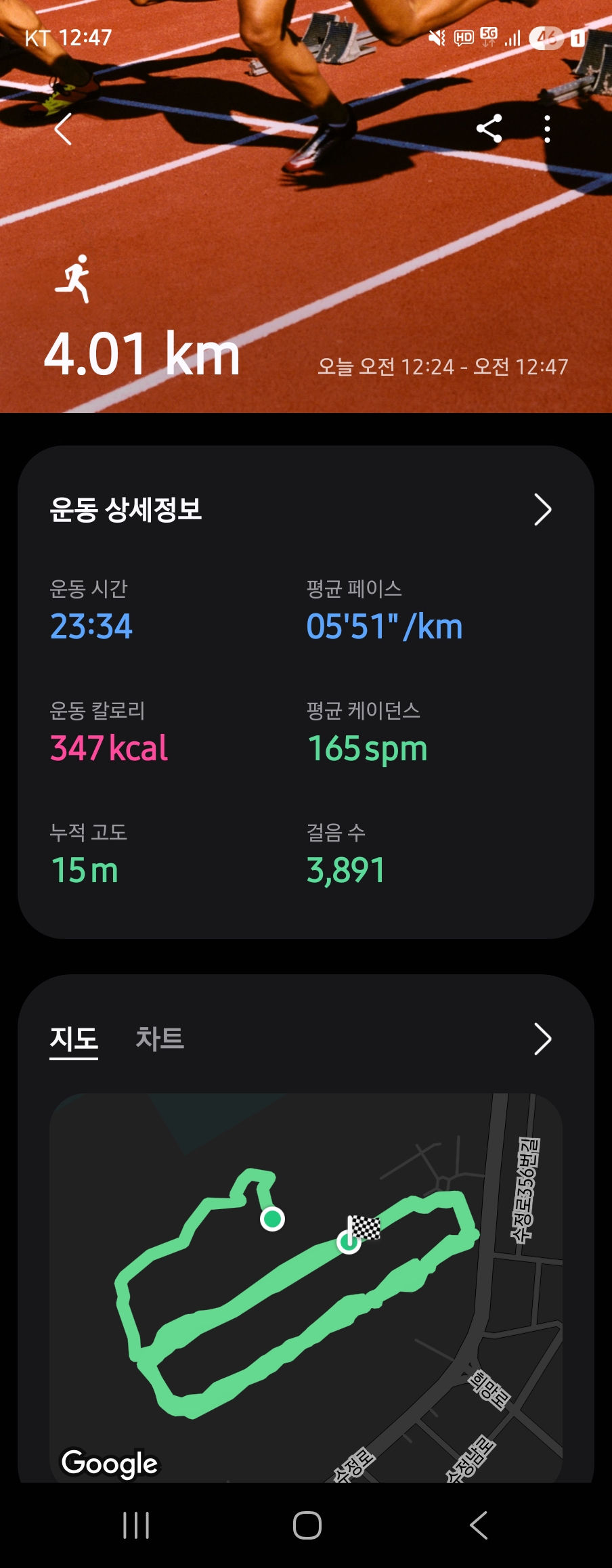Tap the system home button
Screen dimensions: 612x1568
[307, 1525]
